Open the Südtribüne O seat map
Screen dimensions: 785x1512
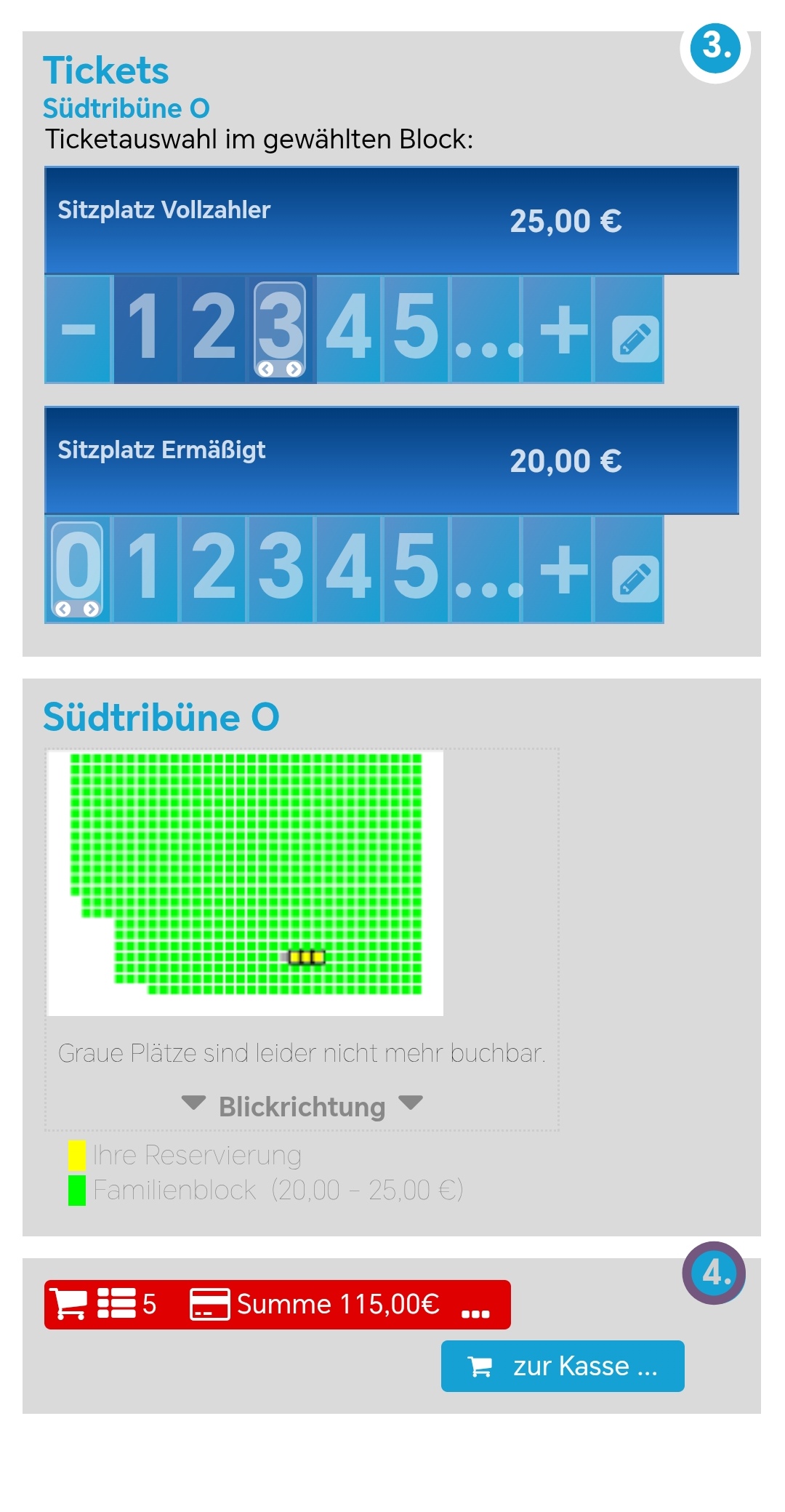pyautogui.click(x=246, y=881)
